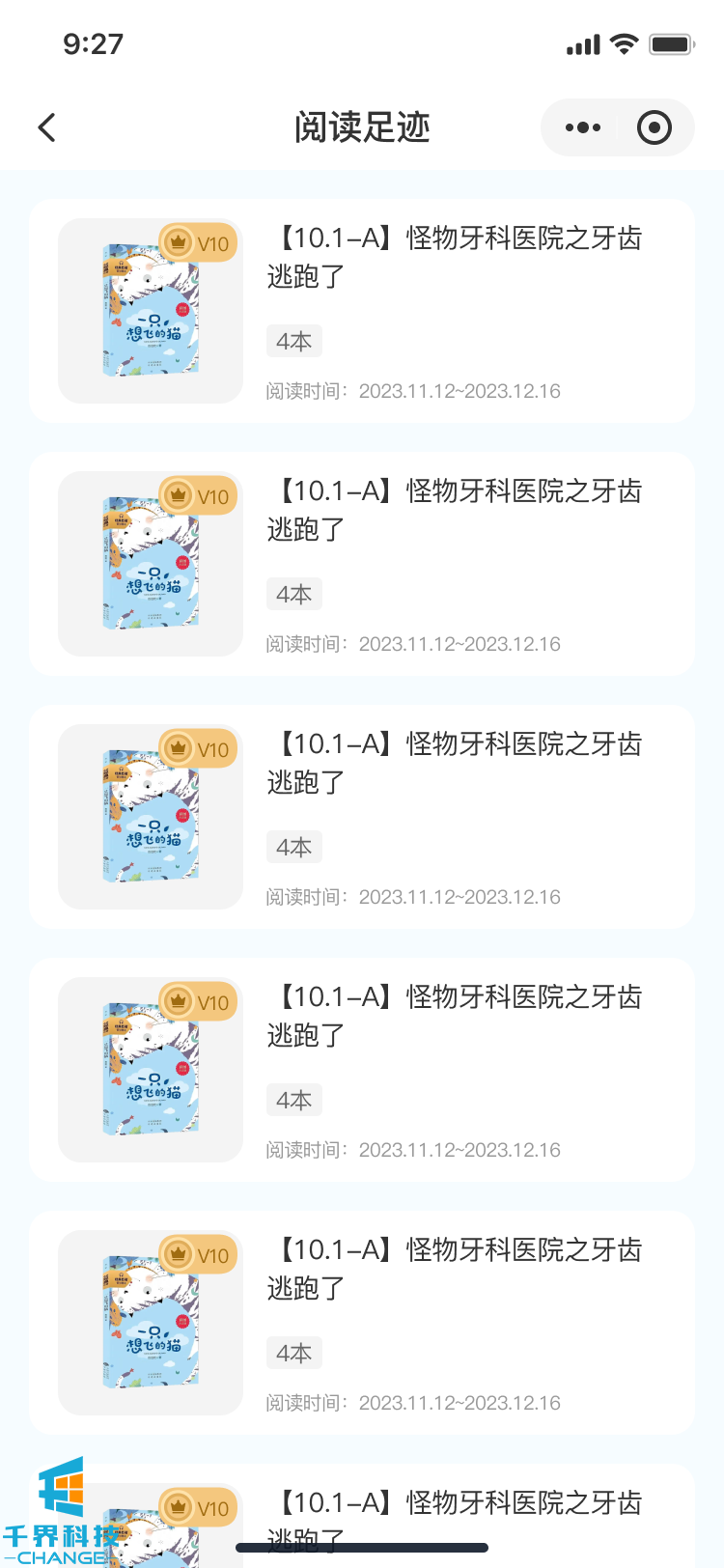Open the mini-program three-dot menu

coord(582,127)
